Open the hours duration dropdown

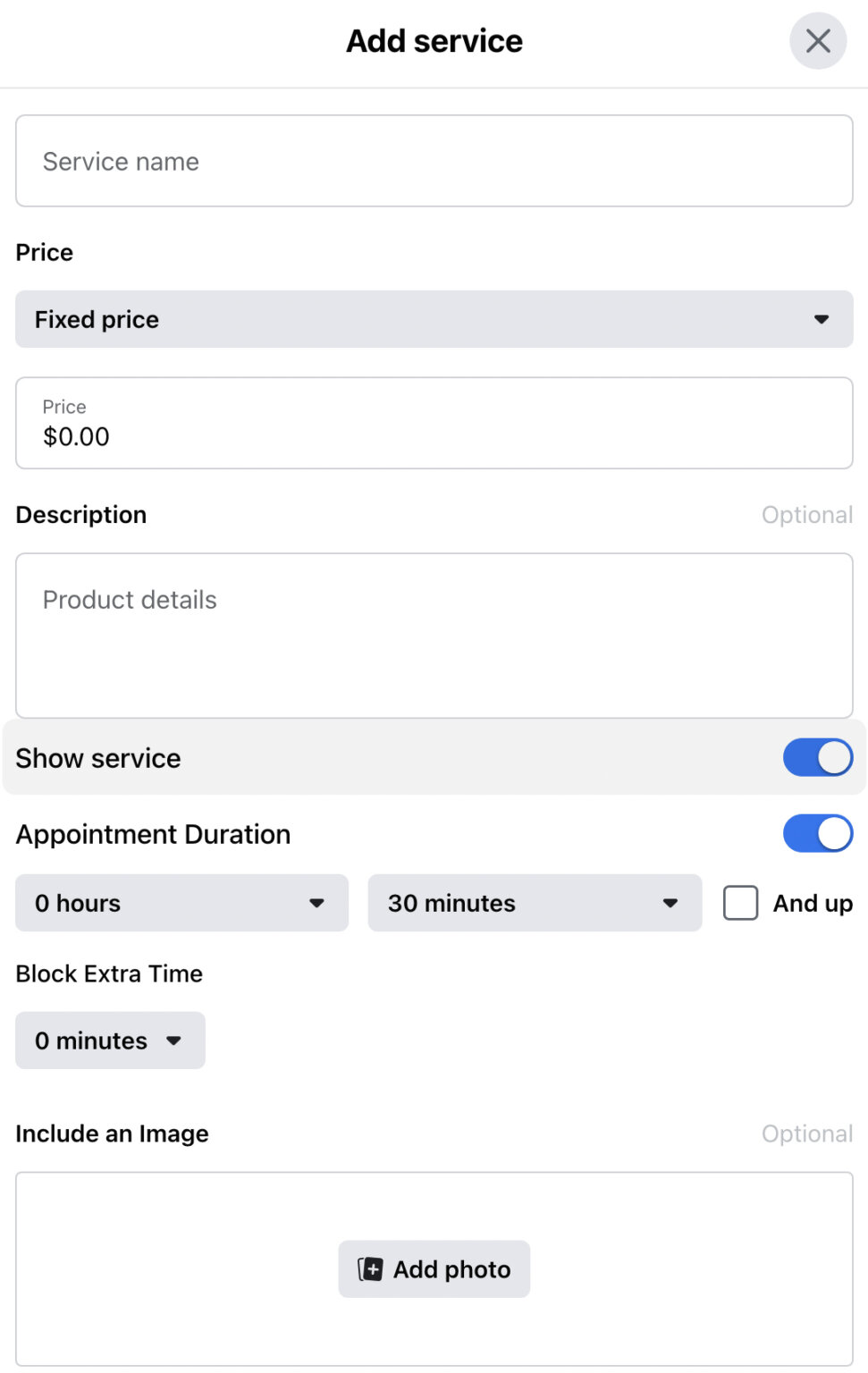(x=181, y=903)
